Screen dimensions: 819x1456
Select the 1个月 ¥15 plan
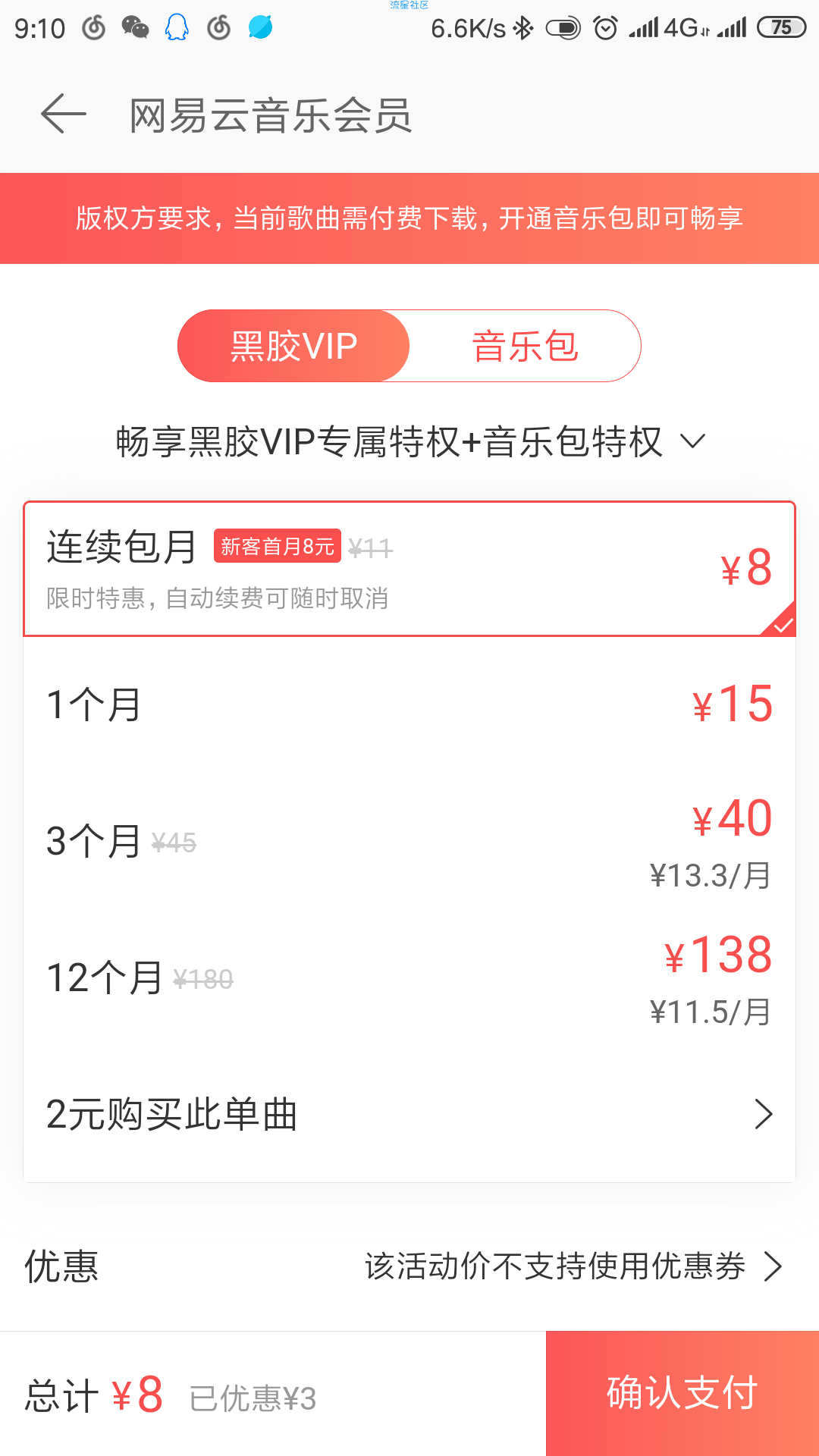point(409,704)
